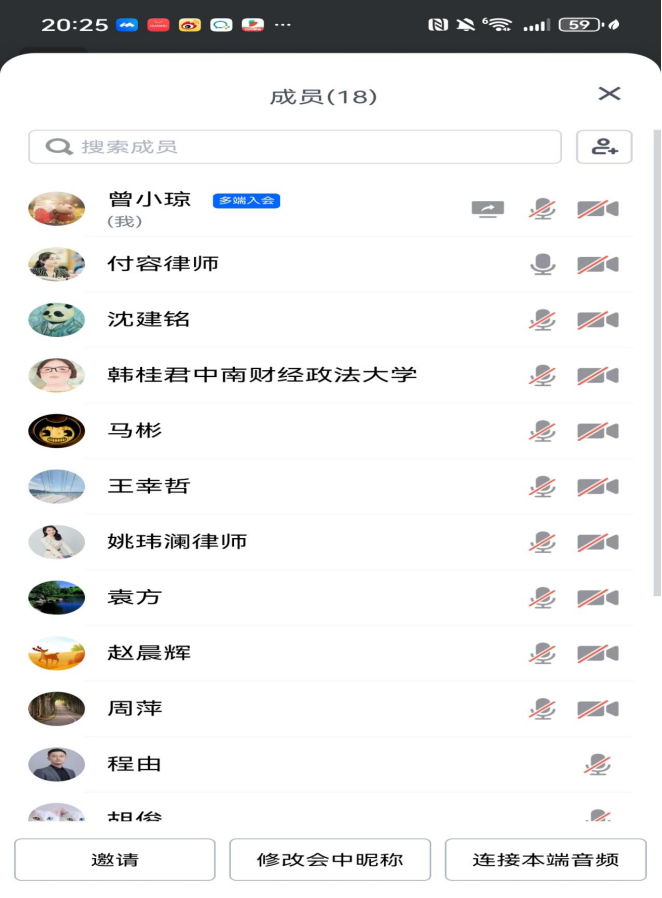Tap the camera icon for 沈建铭
The image size is (662, 898).
coord(597,320)
